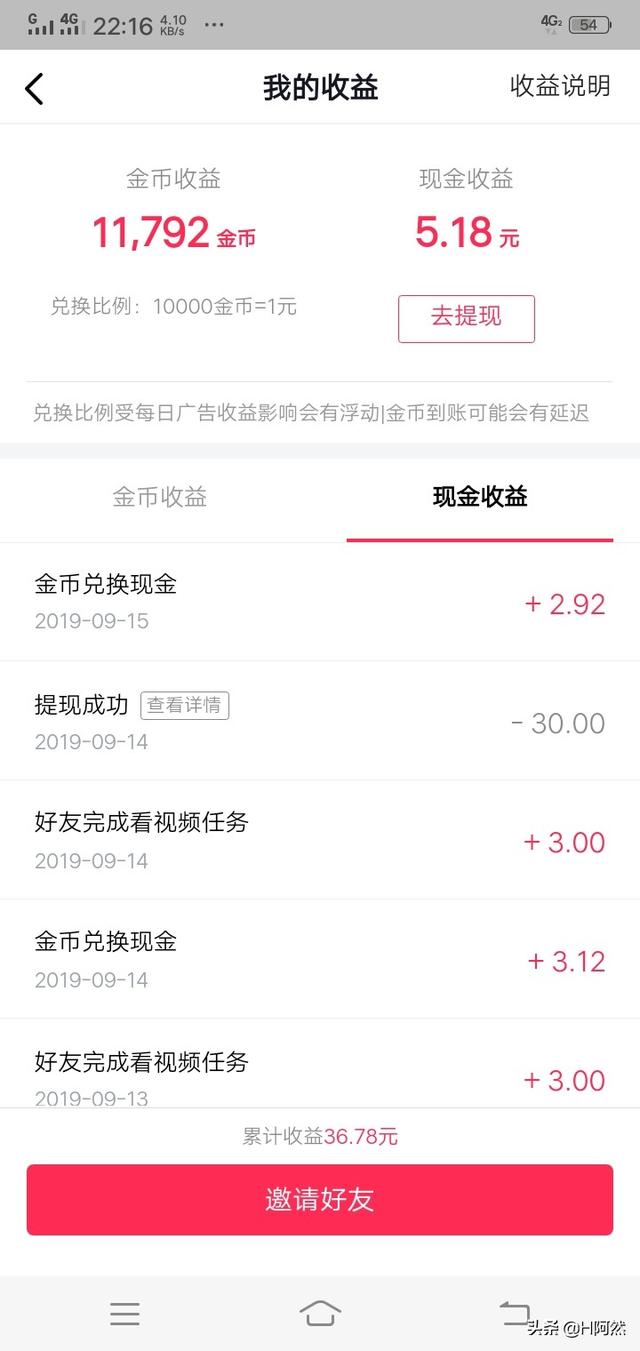Open 收益说明 earnings explanation
640x1351 pixels.
click(x=560, y=86)
